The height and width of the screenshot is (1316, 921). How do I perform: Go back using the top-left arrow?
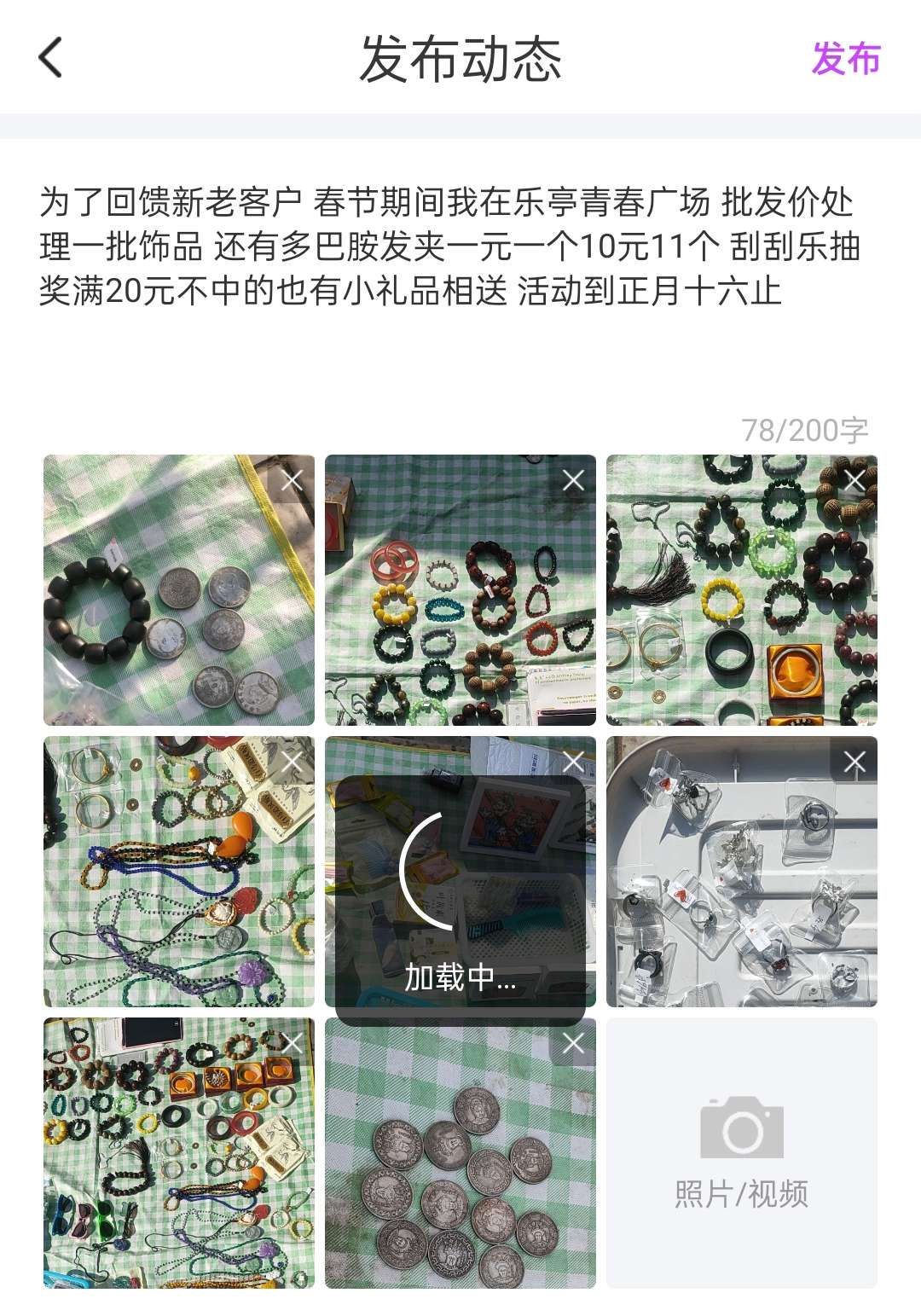coord(51,58)
